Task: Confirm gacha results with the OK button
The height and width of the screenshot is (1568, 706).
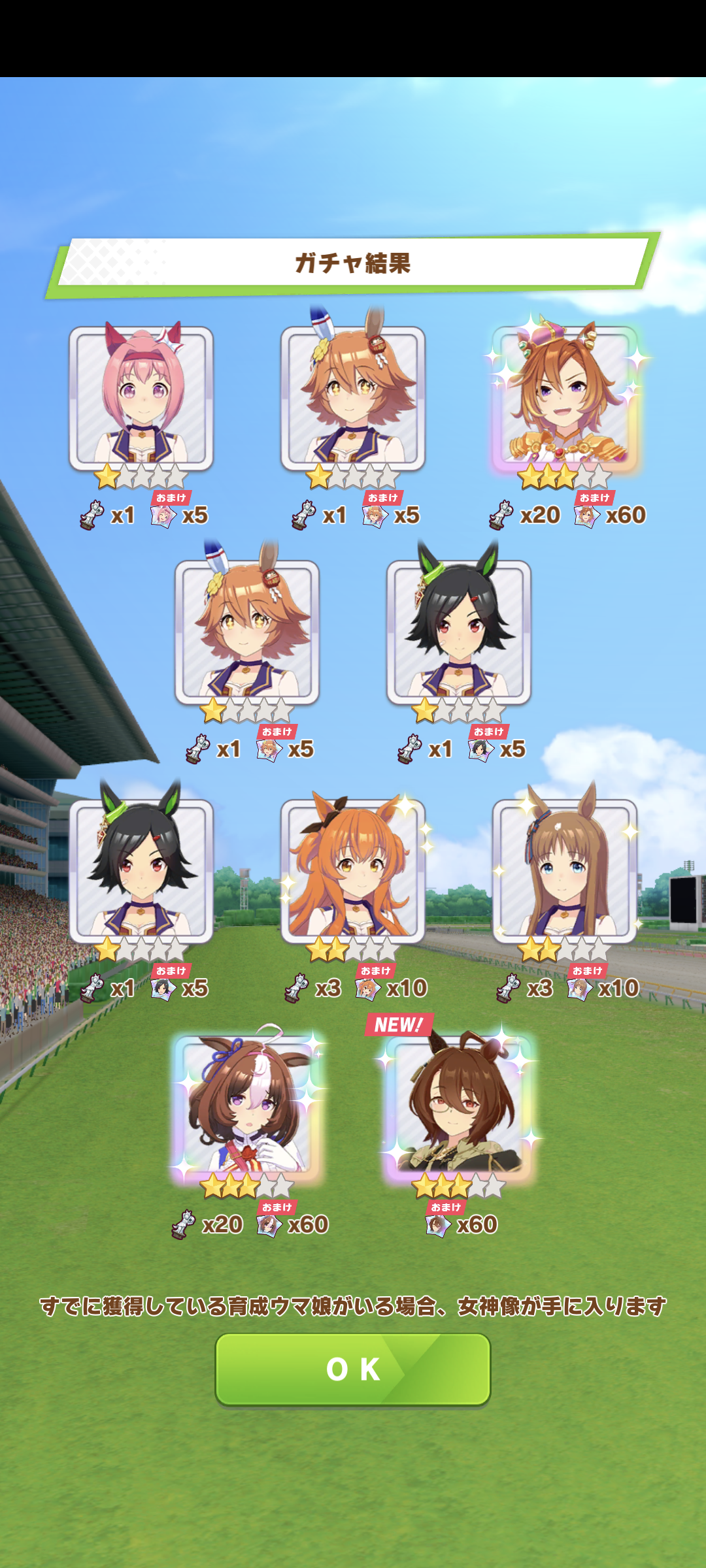Action: [353, 1369]
